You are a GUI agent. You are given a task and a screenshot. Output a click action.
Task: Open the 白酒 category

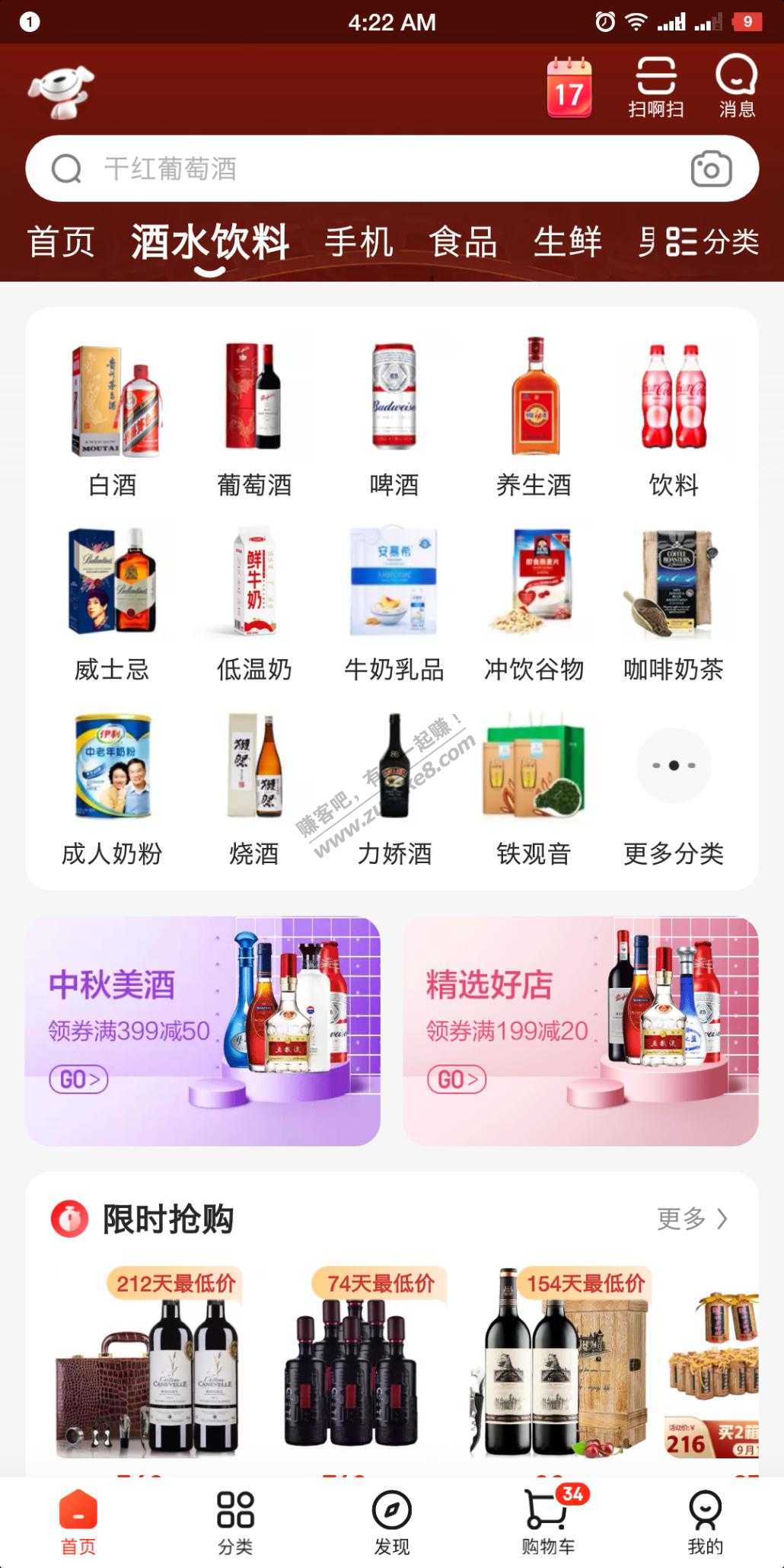(x=113, y=419)
